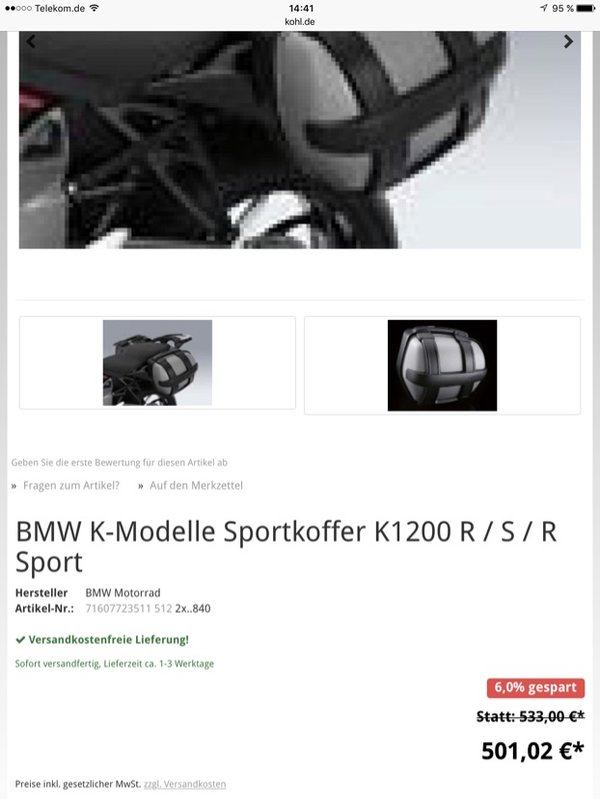This screenshot has height=800, width=600.
Task: Open 'zzgl. Versandkosten' shipping info
Action: coord(185,784)
